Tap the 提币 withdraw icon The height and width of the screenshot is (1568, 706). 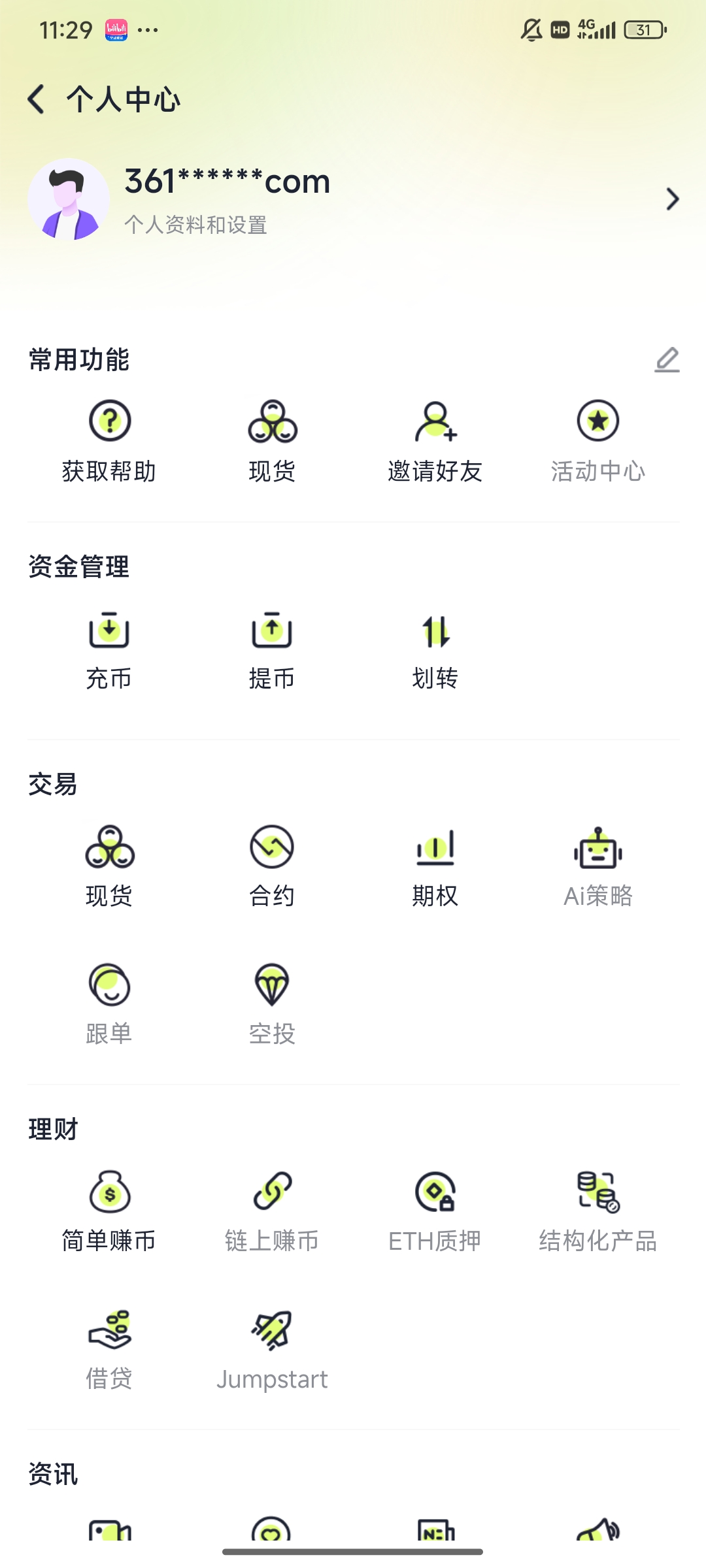(273, 630)
